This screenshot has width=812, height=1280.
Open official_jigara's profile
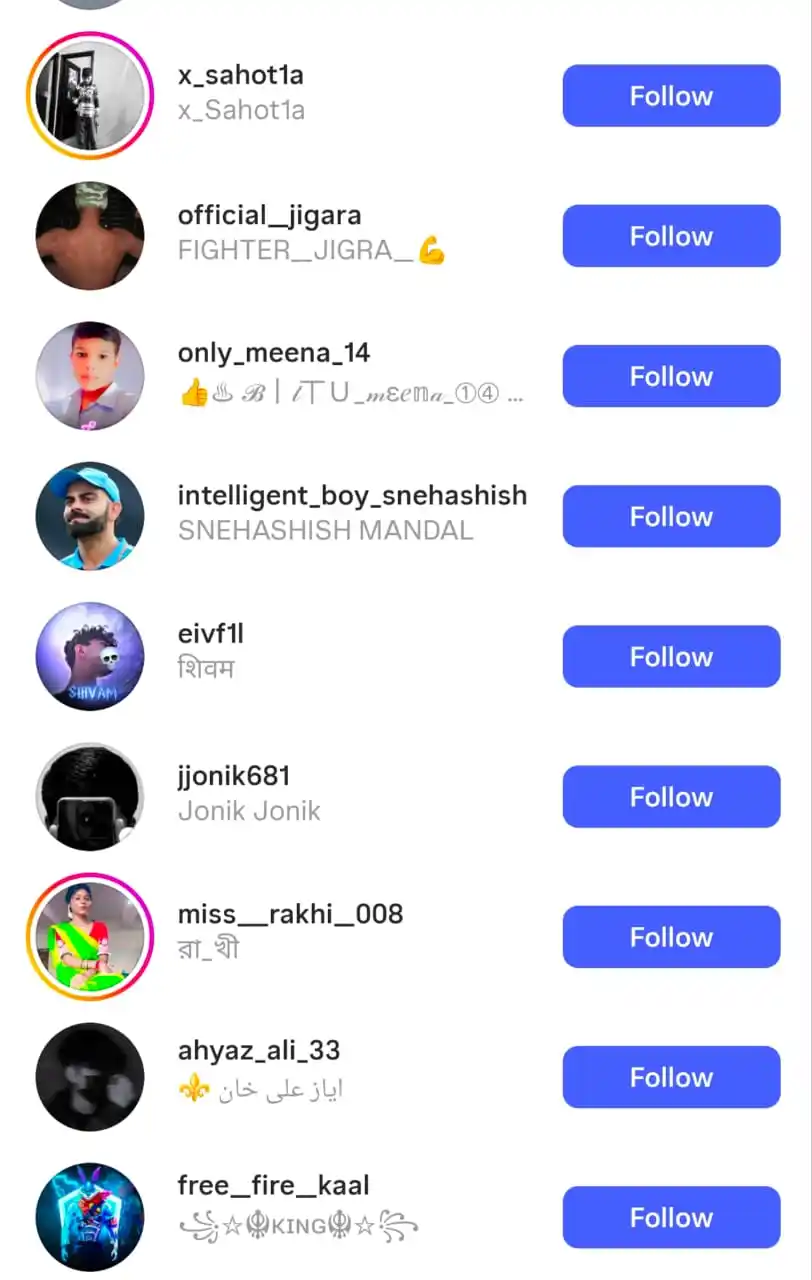(269, 216)
